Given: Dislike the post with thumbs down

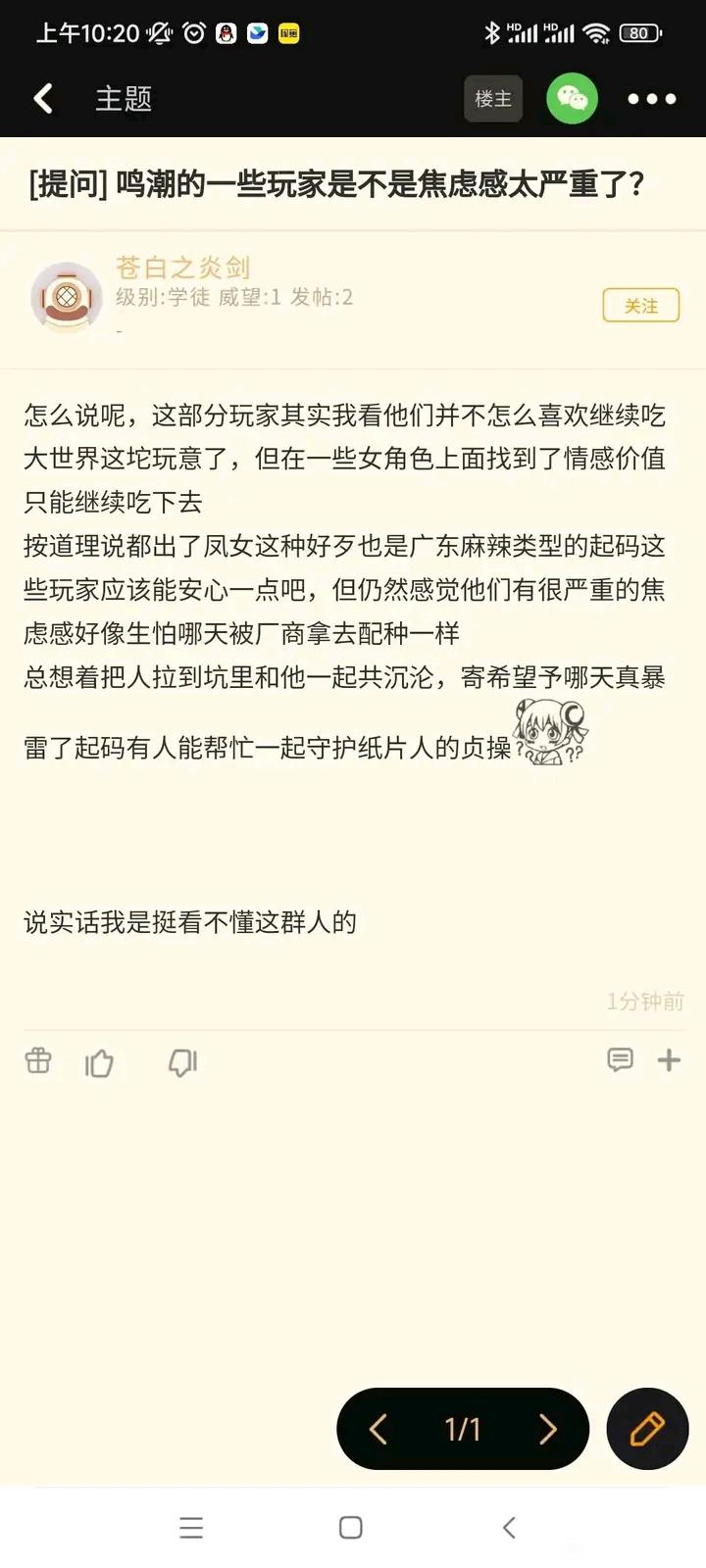Looking at the screenshot, I should point(182,1062).
